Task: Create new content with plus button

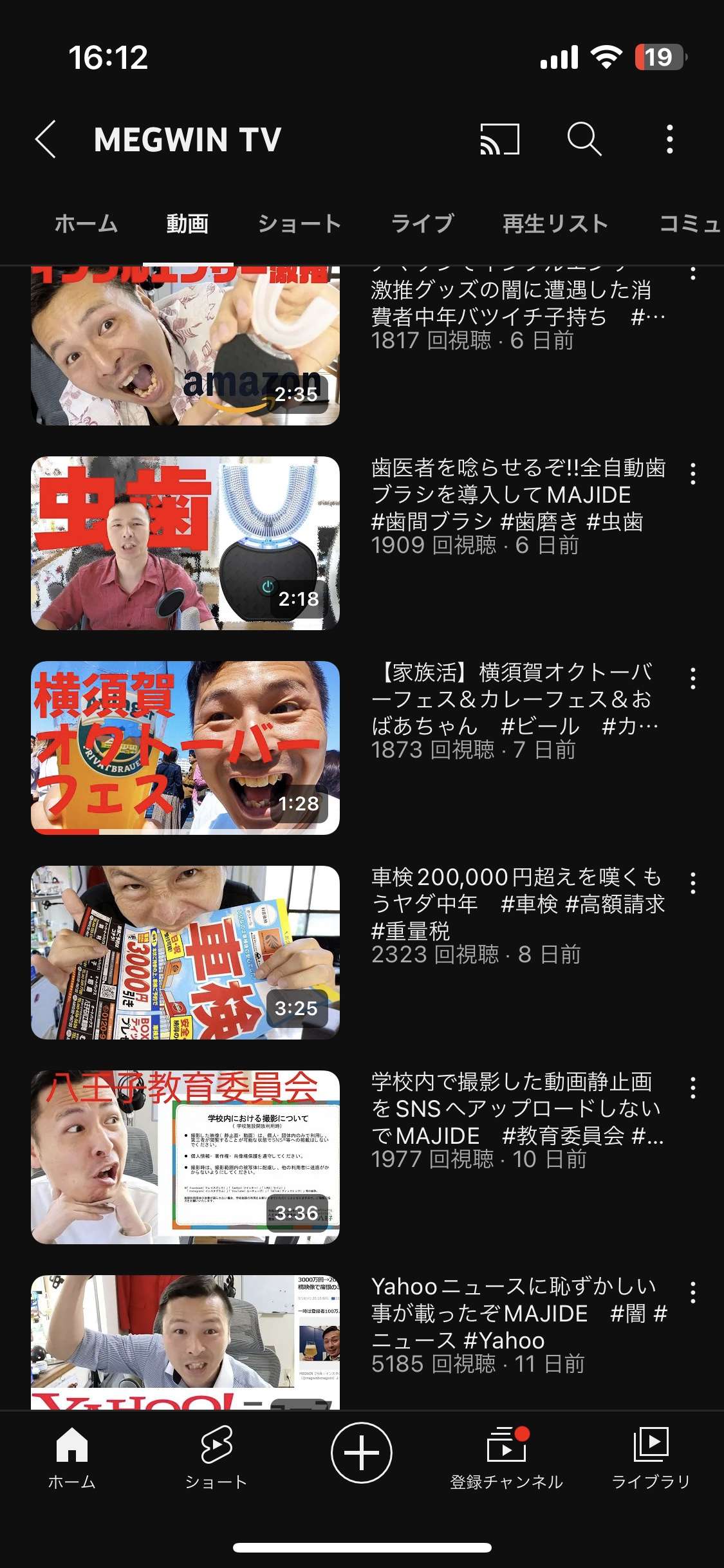Action: 361,1453
